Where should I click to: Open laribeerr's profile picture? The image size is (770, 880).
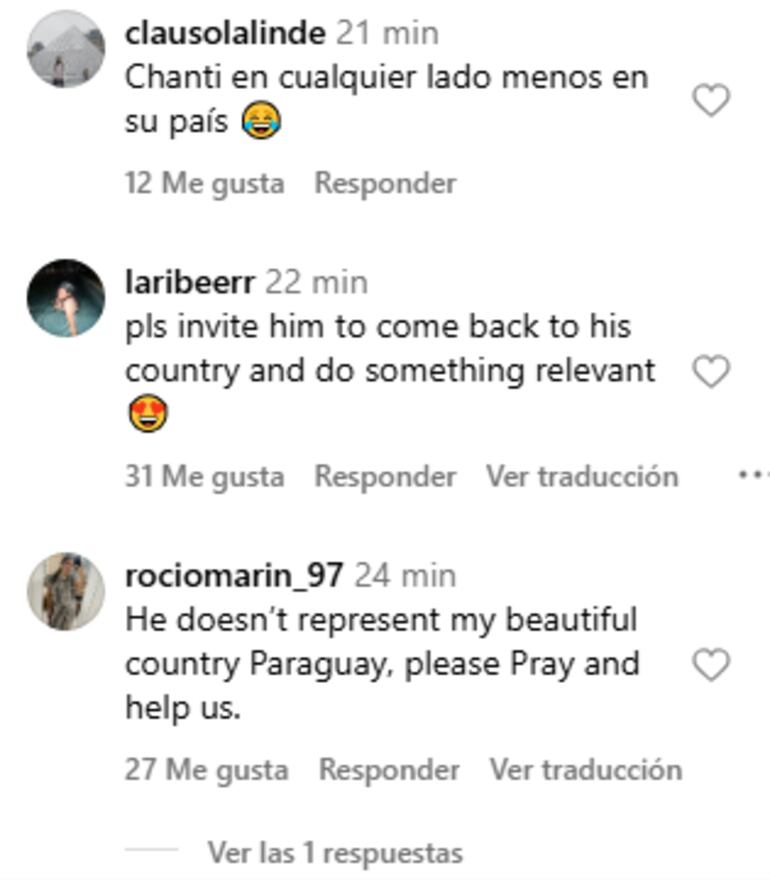[66, 298]
